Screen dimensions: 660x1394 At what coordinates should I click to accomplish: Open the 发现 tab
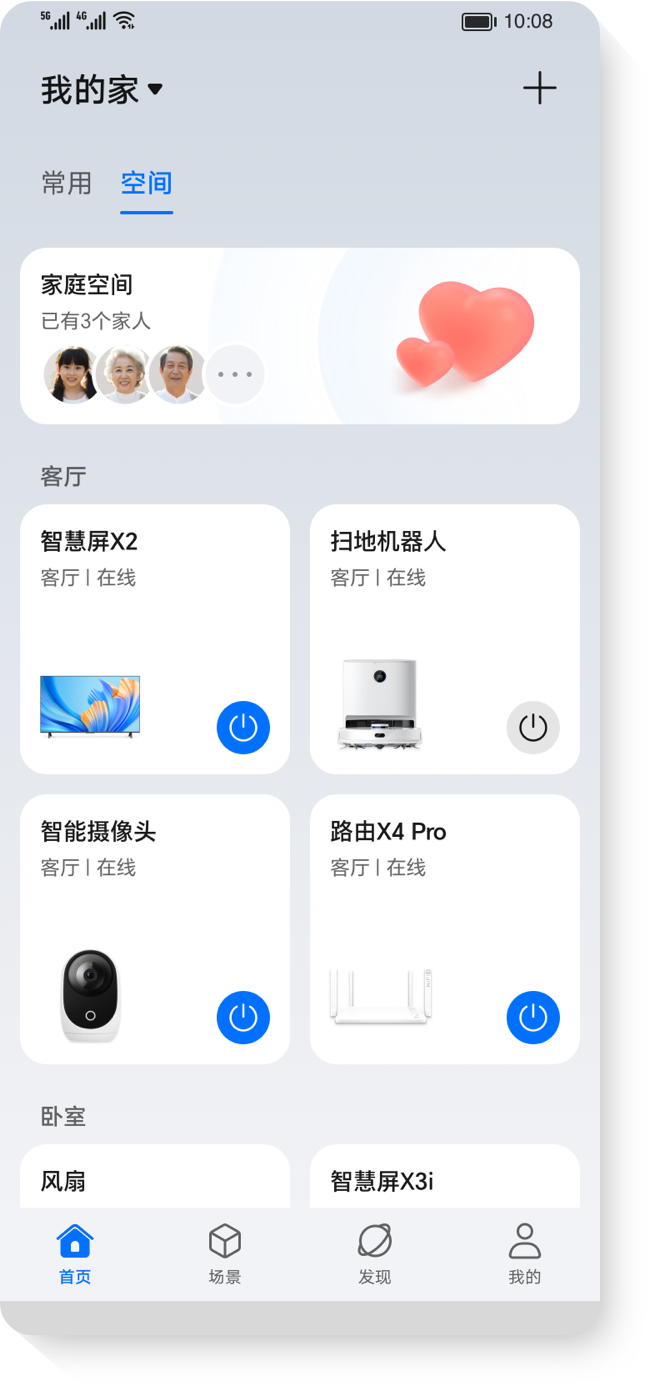375,1253
